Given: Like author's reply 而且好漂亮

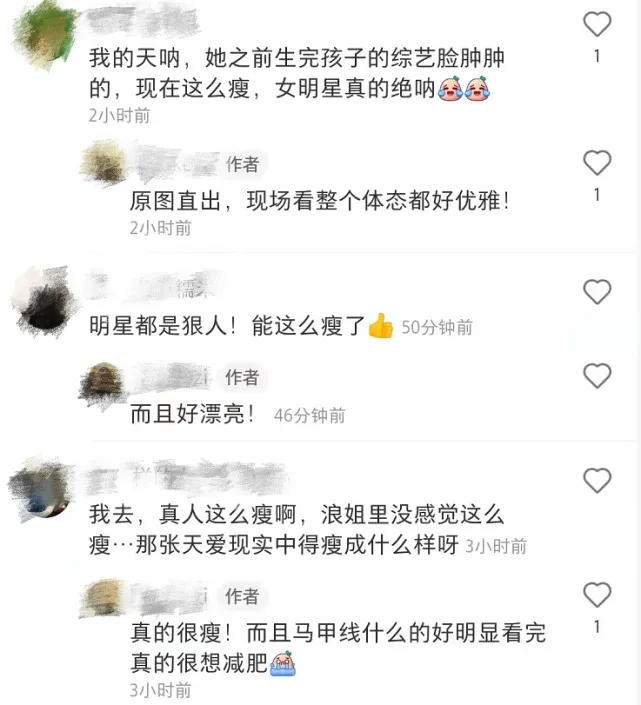Looking at the screenshot, I should click(597, 376).
